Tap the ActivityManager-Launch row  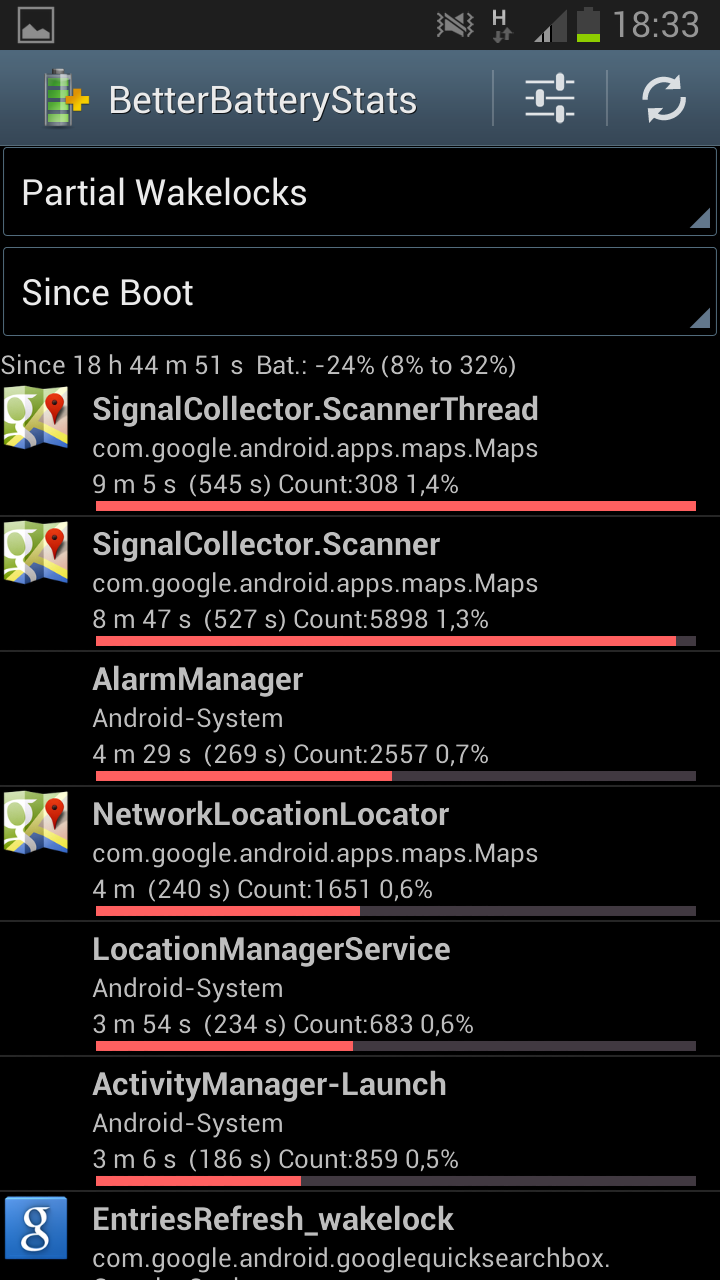(360, 1124)
